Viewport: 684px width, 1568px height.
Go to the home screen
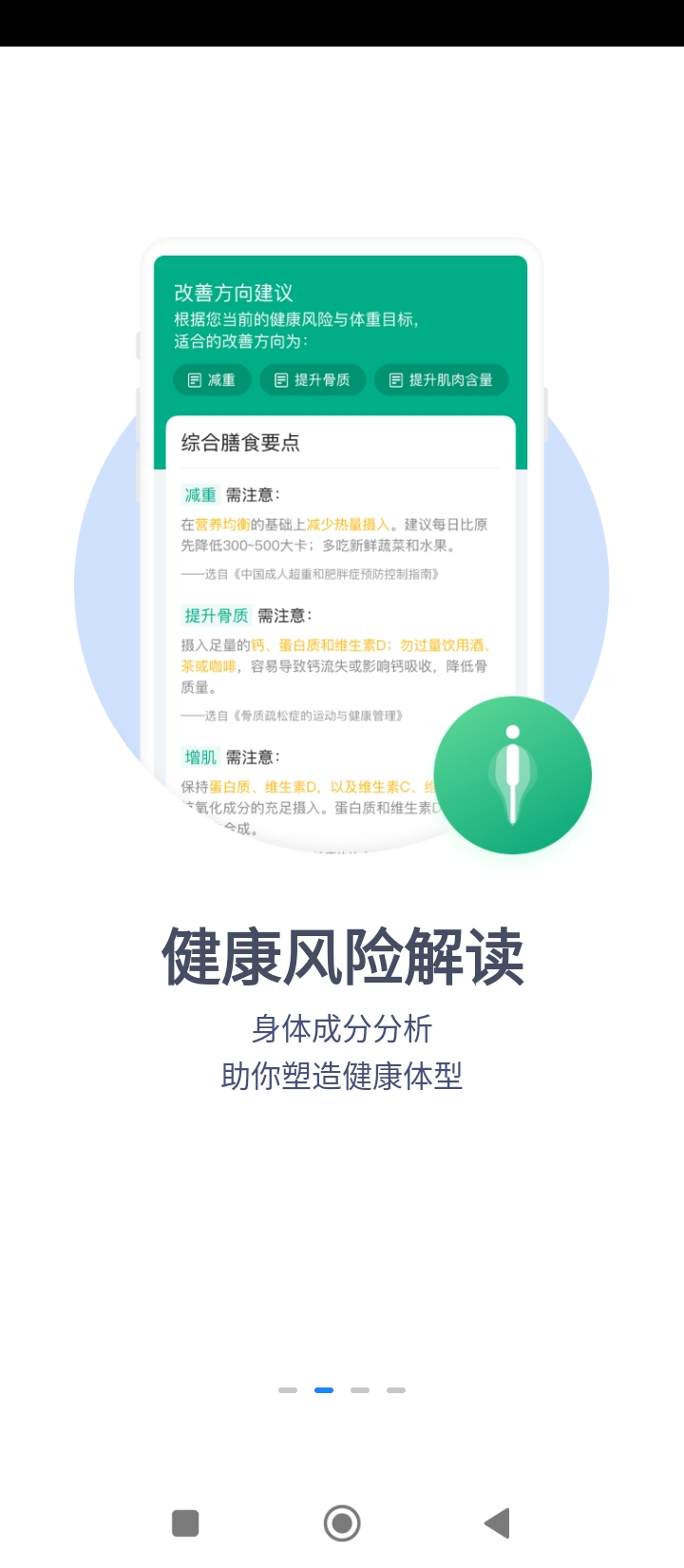[x=342, y=1523]
